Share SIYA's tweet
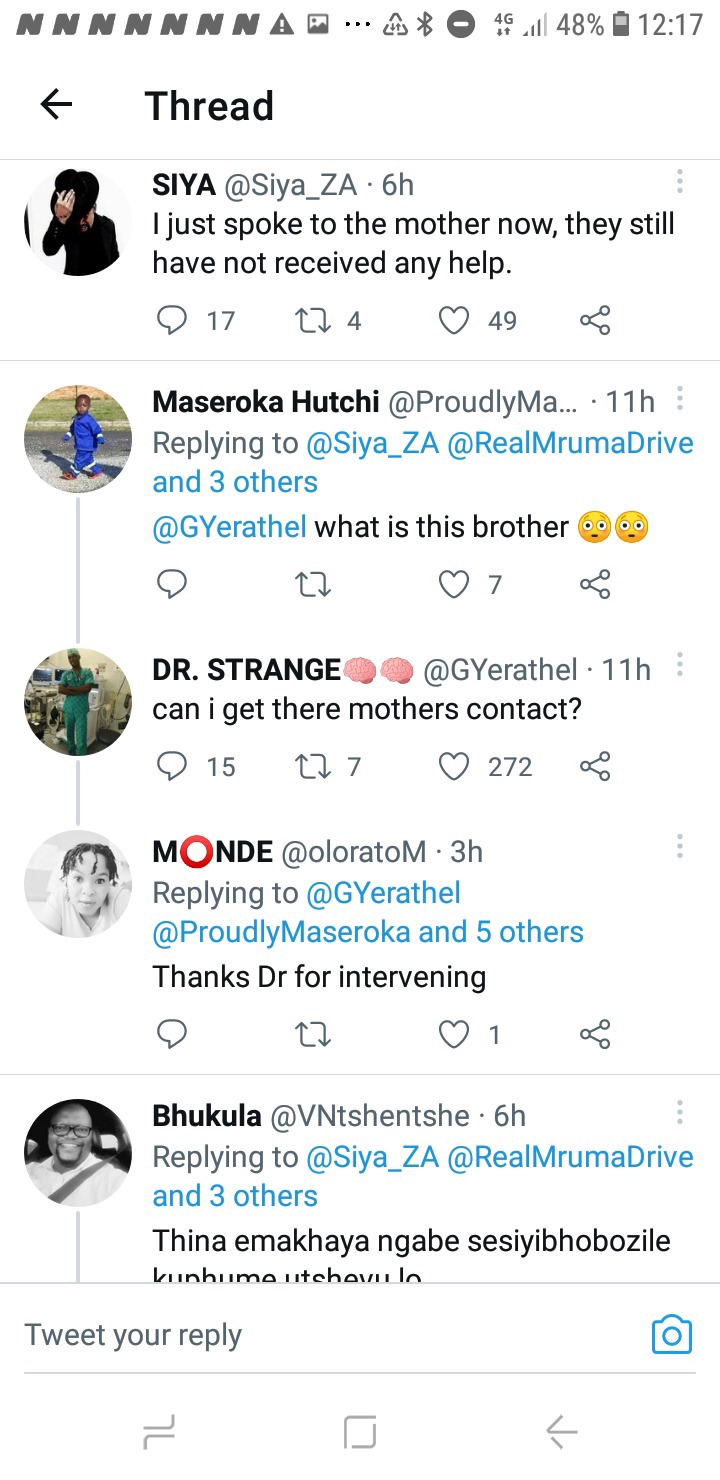Image resolution: width=720 pixels, height=1480 pixels. (x=595, y=320)
